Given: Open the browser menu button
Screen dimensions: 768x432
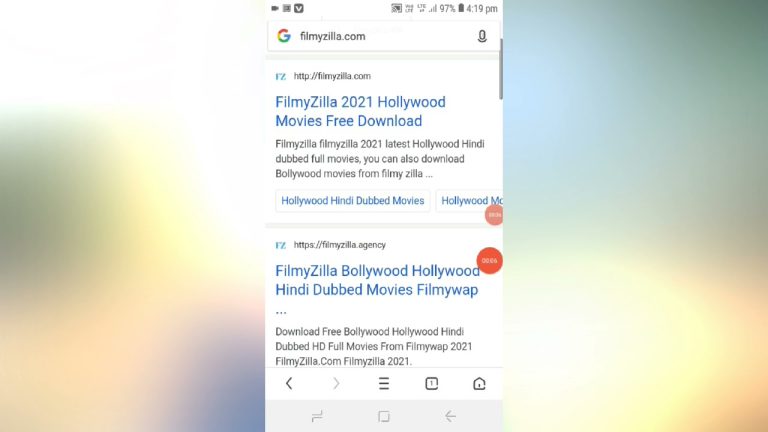Looking at the screenshot, I should coord(384,384).
